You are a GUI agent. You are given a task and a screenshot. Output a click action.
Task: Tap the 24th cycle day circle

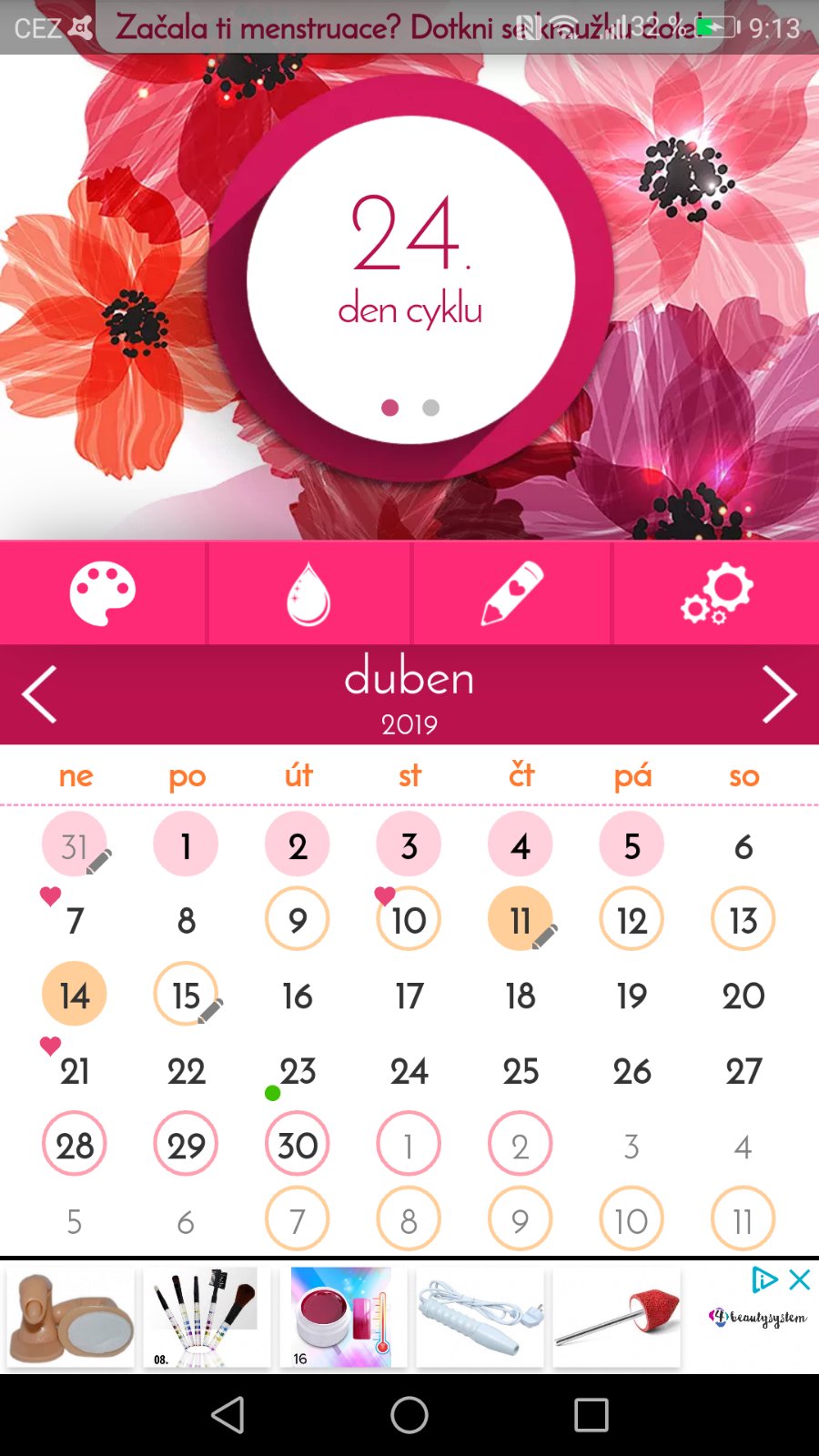[410, 278]
